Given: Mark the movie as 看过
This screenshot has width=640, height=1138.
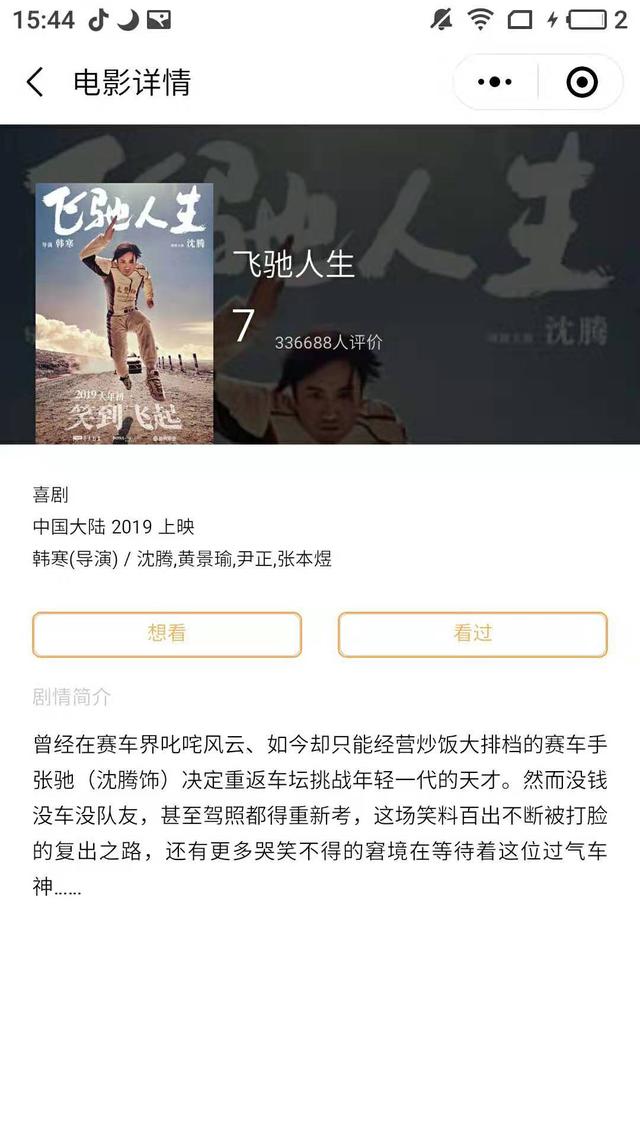Looking at the screenshot, I should tap(472, 634).
